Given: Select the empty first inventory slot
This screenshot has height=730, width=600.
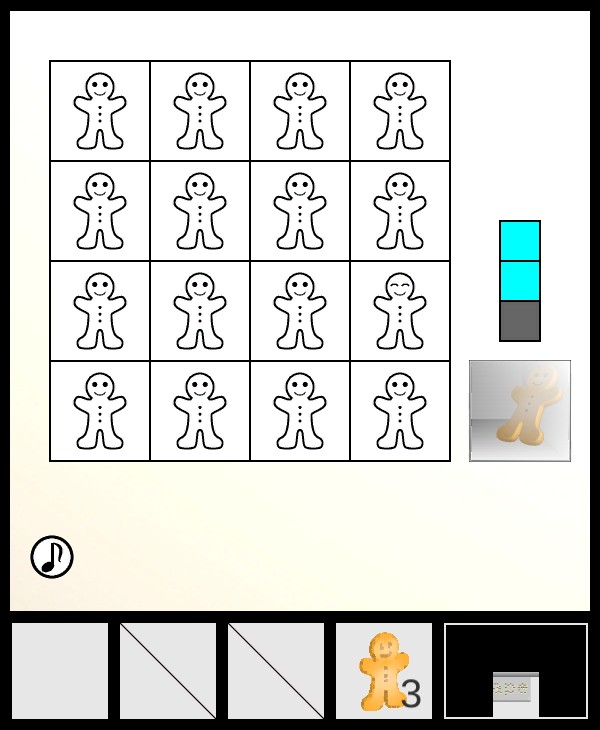Looking at the screenshot, I should [x=60, y=671].
